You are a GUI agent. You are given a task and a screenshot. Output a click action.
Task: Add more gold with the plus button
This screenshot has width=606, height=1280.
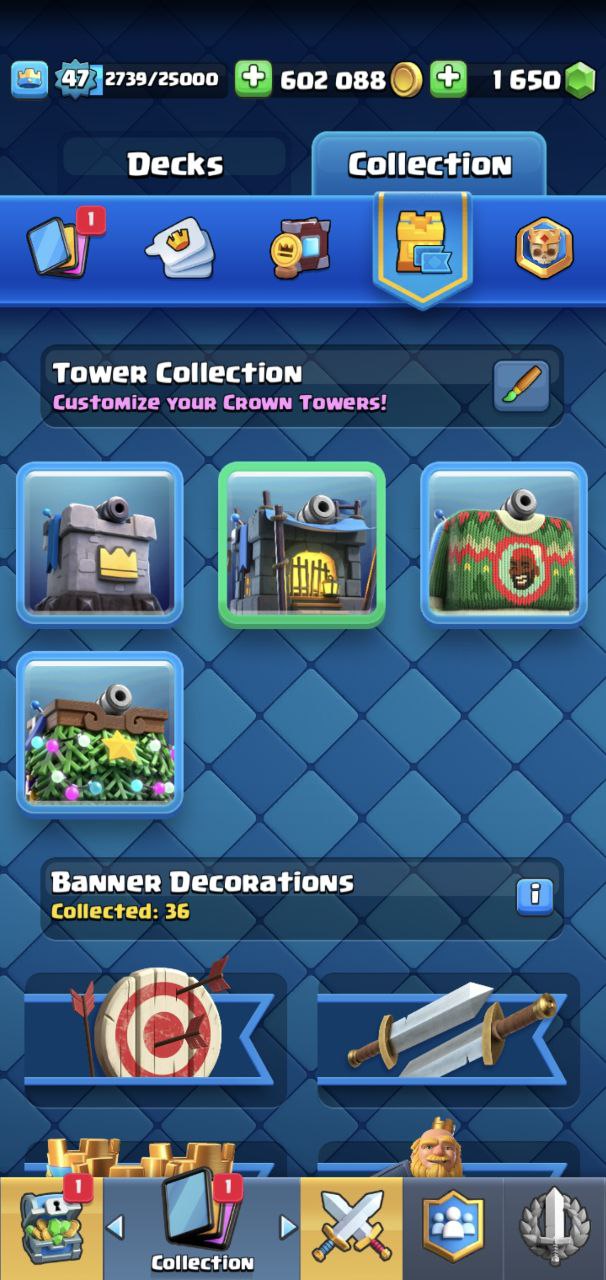point(254,79)
